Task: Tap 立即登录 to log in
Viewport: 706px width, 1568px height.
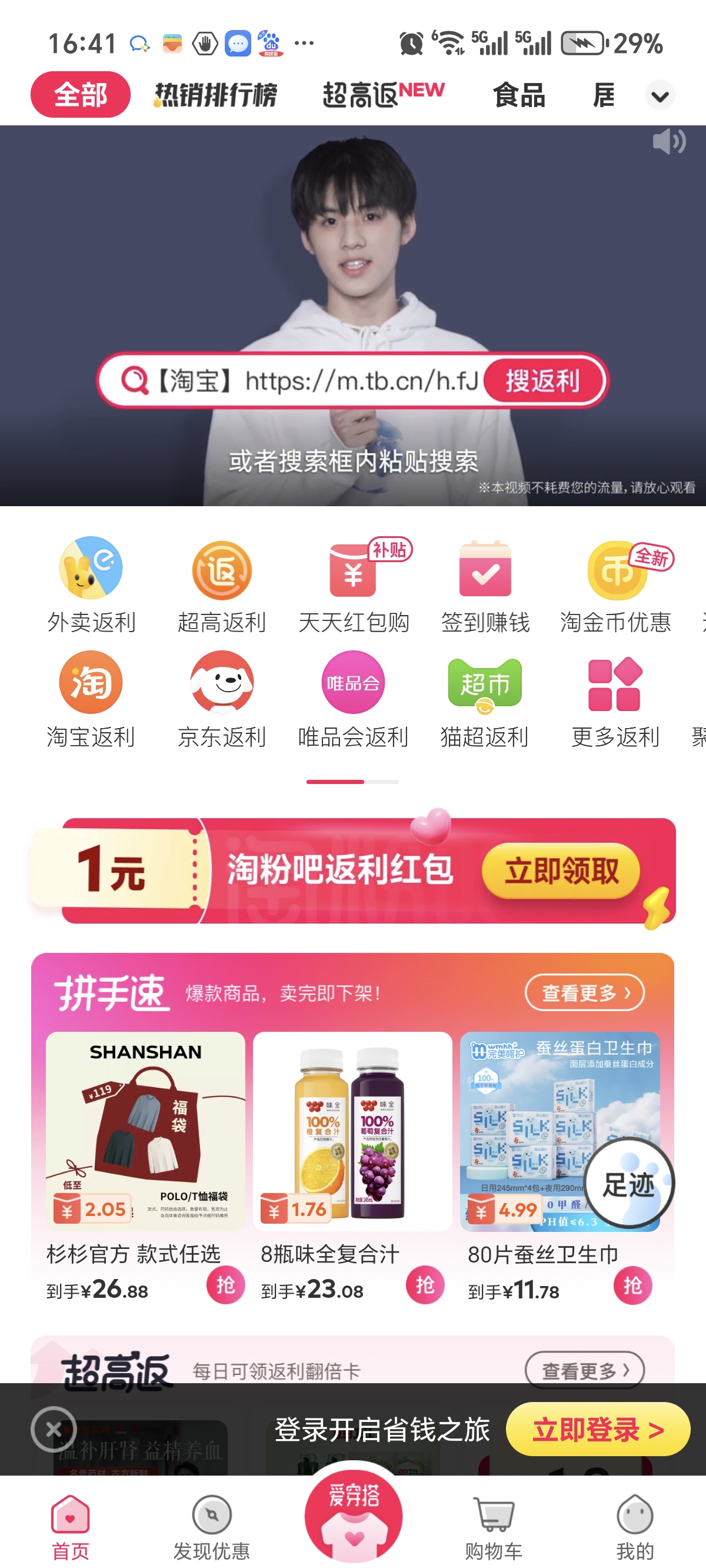Action: [597, 1429]
